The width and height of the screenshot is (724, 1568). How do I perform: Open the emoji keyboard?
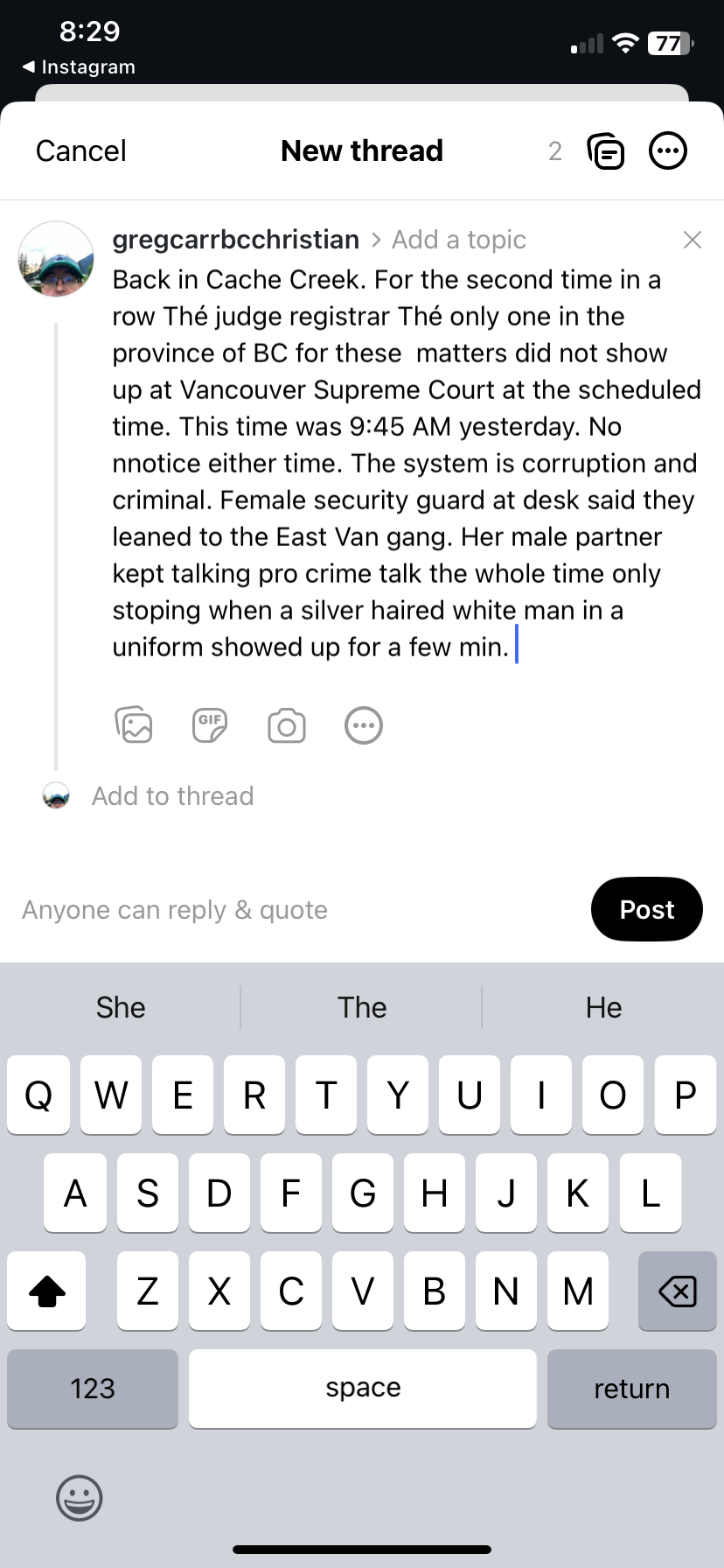[x=80, y=1498]
